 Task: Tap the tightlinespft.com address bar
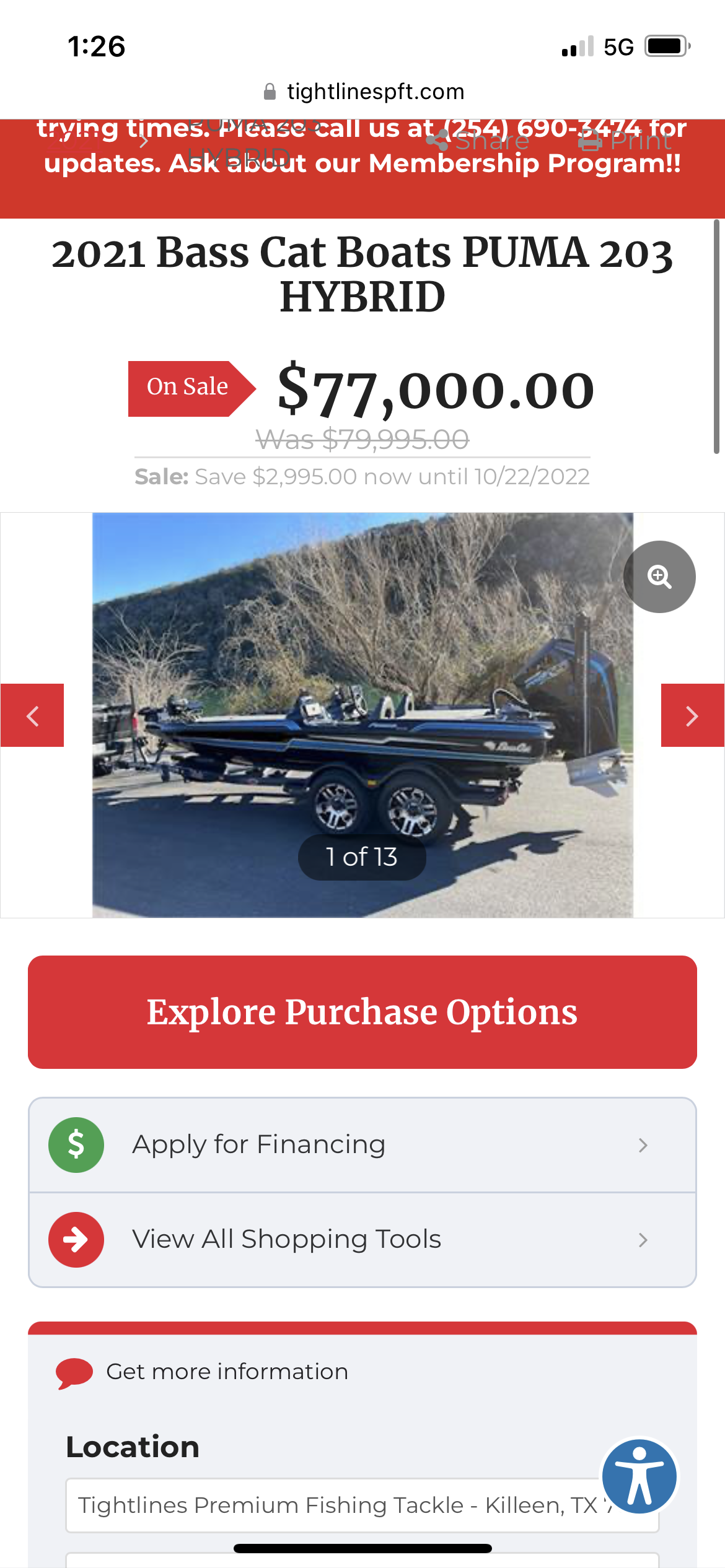point(364,92)
